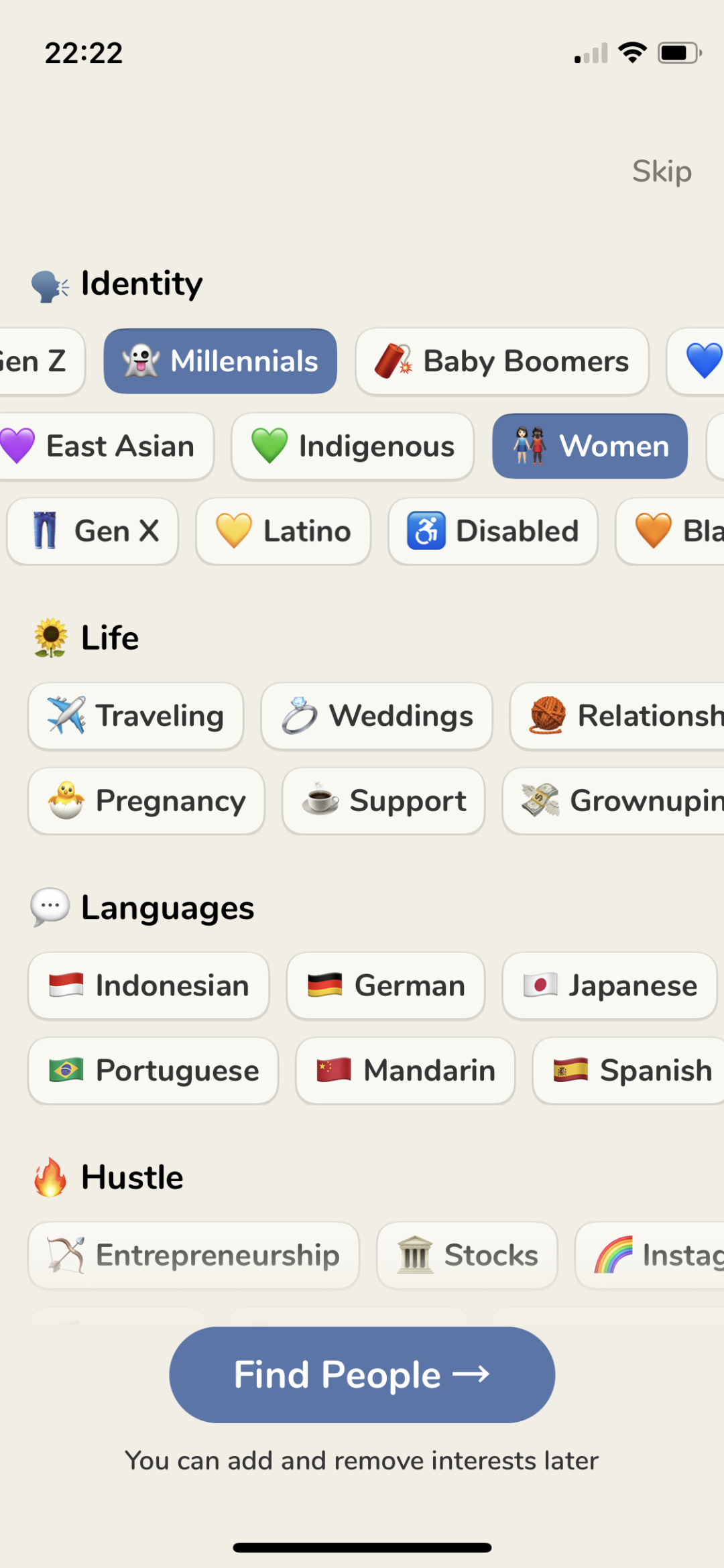This screenshot has width=724, height=1568.
Task: Select Mandarin under Languages
Action: coord(406,1071)
